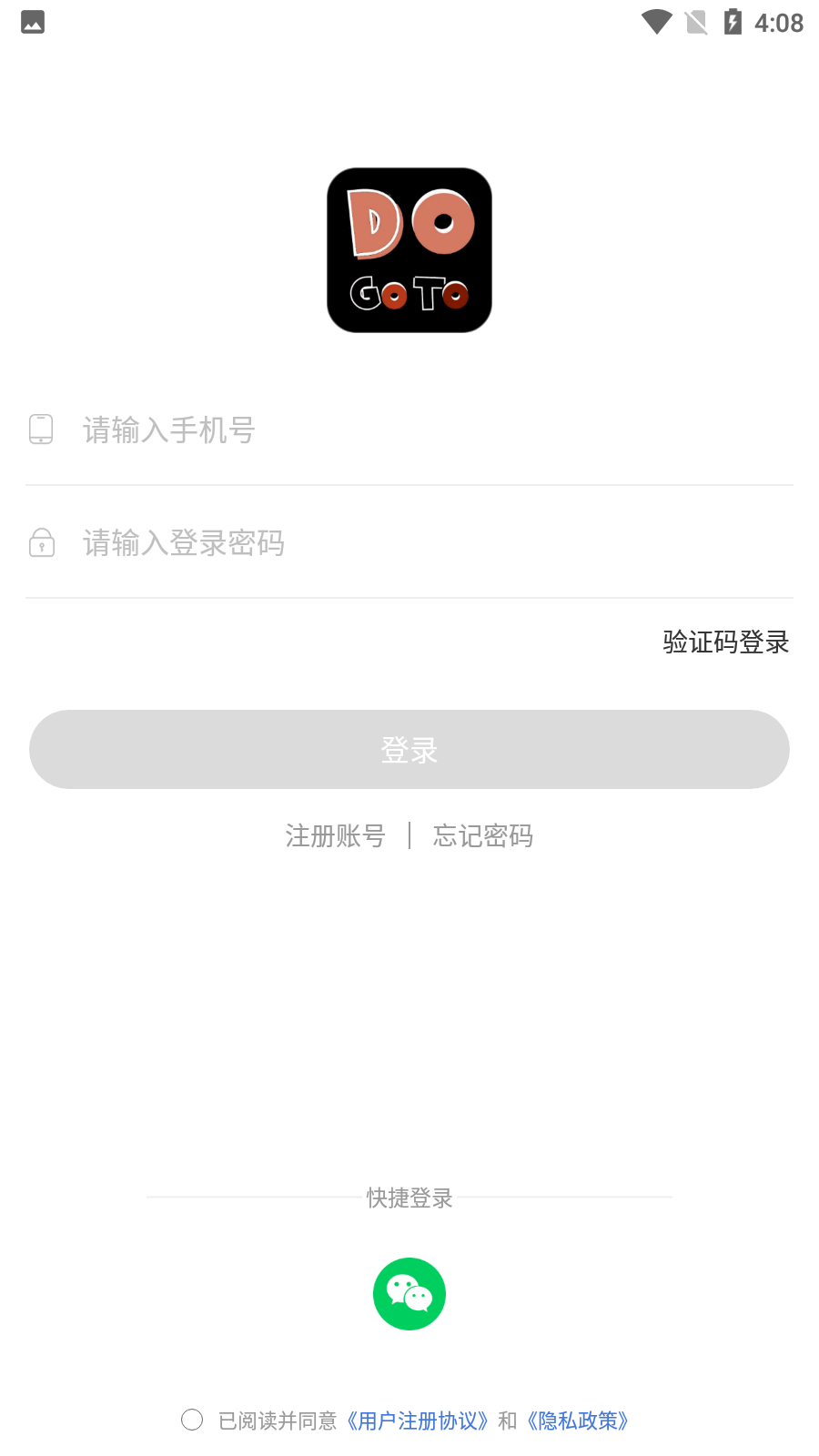This screenshot has height=1456, width=819.
Task: Open WeChat quick login via green chat icon
Action: coord(409,1293)
